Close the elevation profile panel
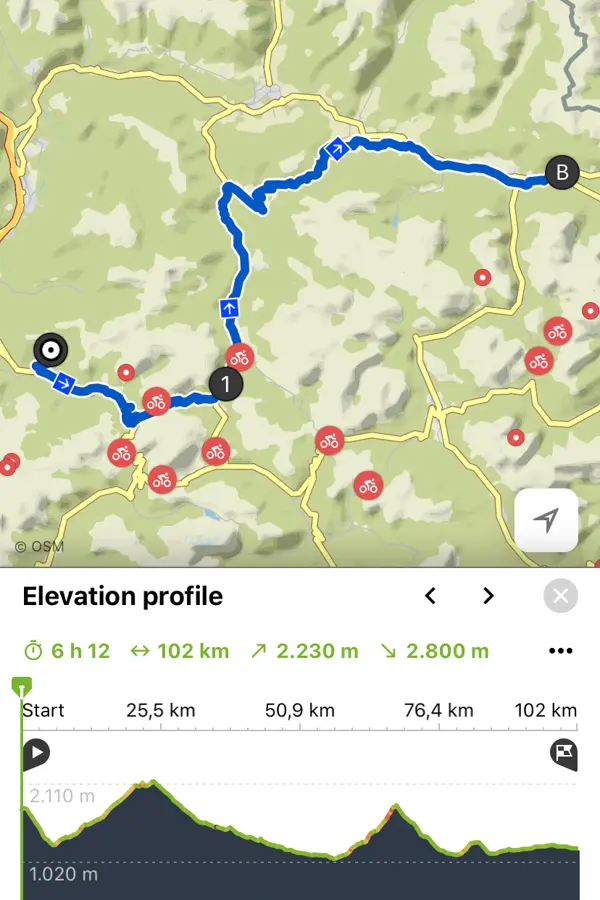Image resolution: width=600 pixels, height=900 pixels. [x=561, y=596]
